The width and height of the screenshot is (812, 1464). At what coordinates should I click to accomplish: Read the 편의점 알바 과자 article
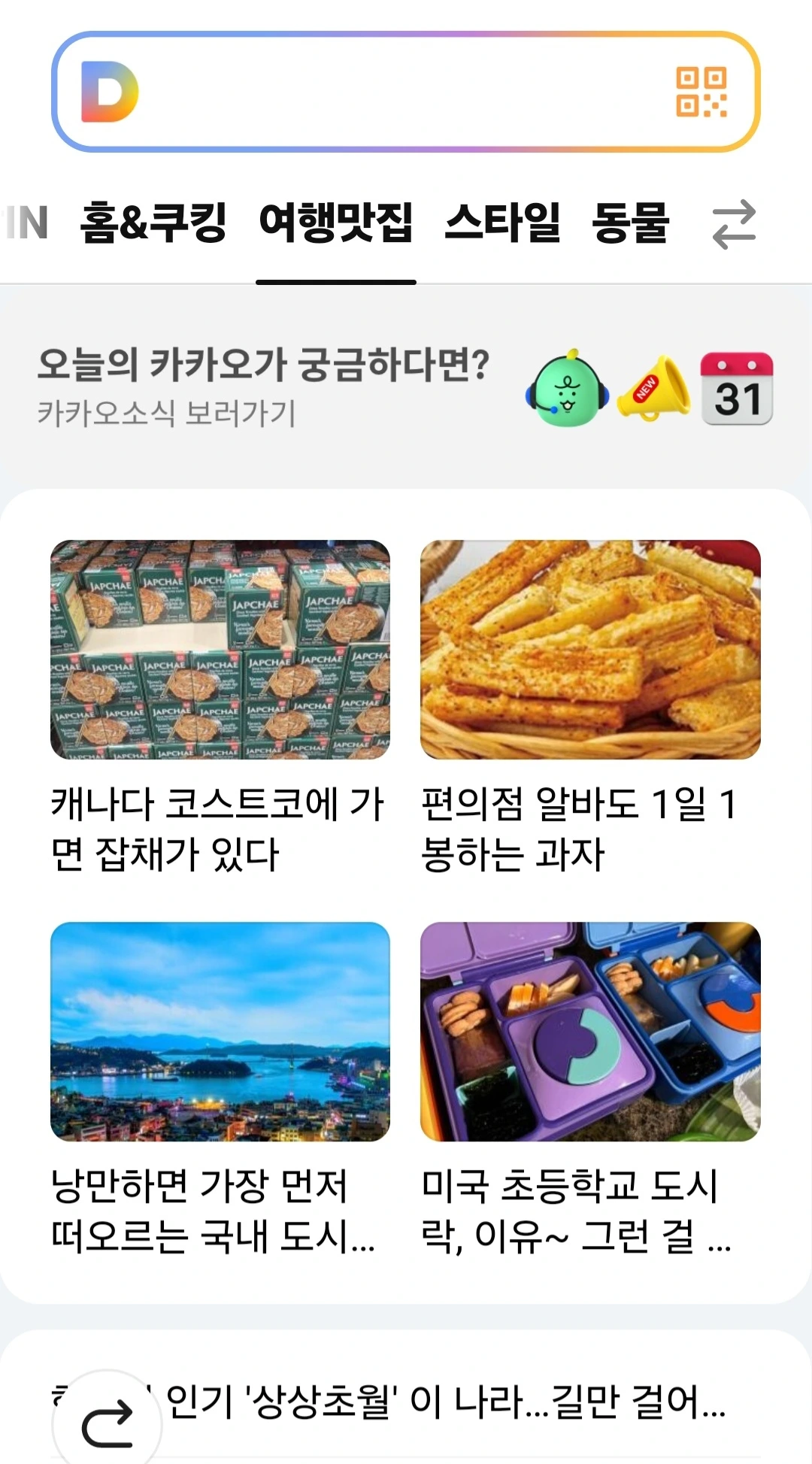point(589,707)
